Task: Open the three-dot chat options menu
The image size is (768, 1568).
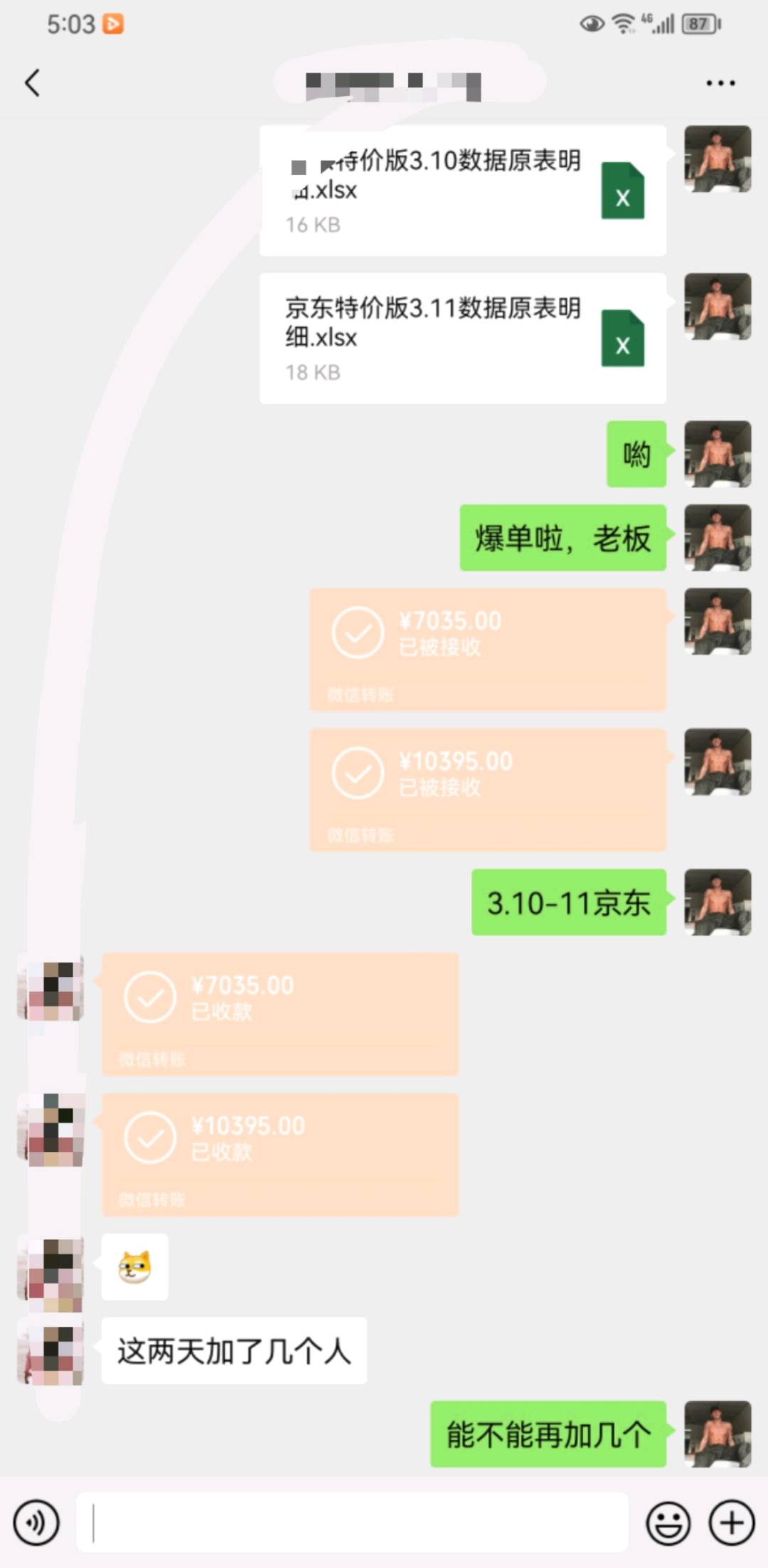Action: pos(720,83)
